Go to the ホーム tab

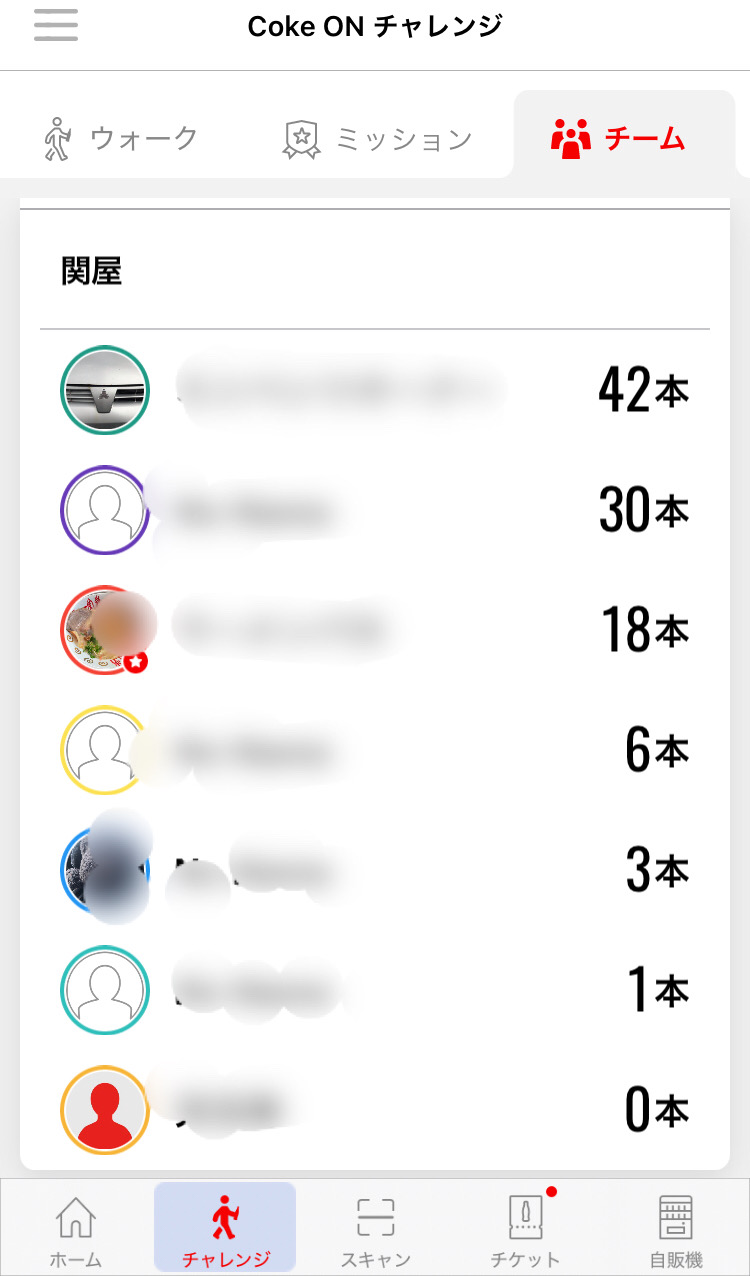point(76,1230)
